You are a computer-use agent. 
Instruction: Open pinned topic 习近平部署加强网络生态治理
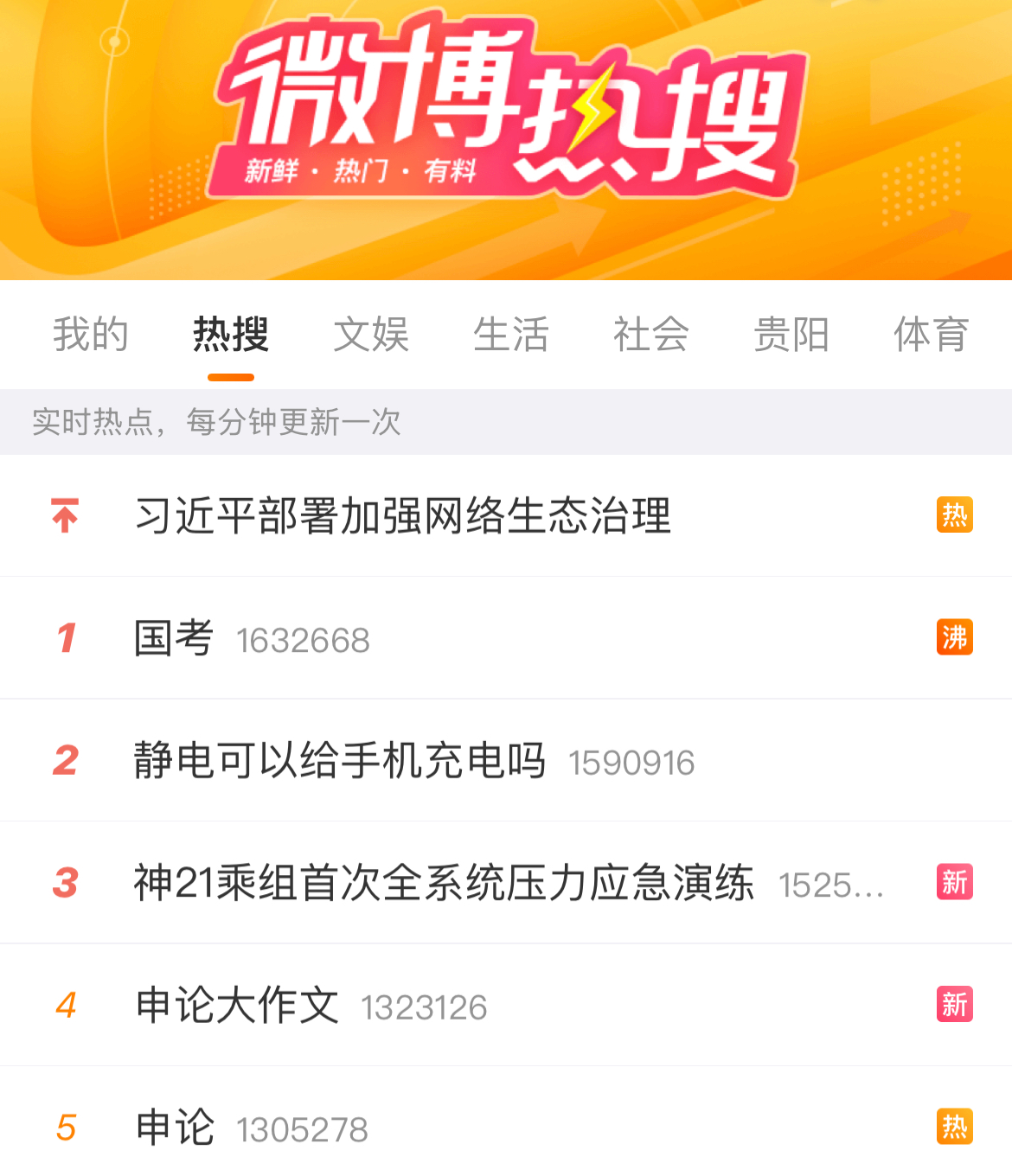point(403,516)
